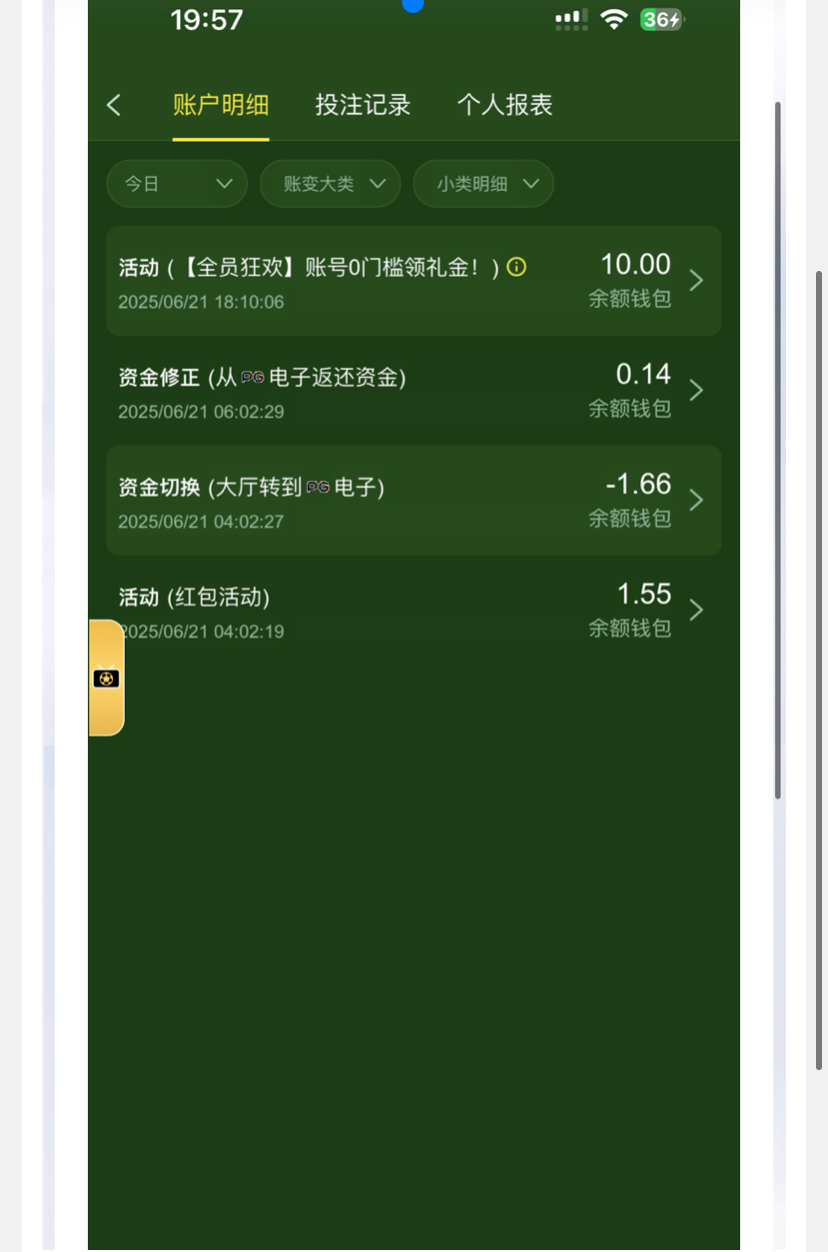The width and height of the screenshot is (828, 1252).
Task: View the 红包活动 1.55 record
Action: [x=413, y=610]
